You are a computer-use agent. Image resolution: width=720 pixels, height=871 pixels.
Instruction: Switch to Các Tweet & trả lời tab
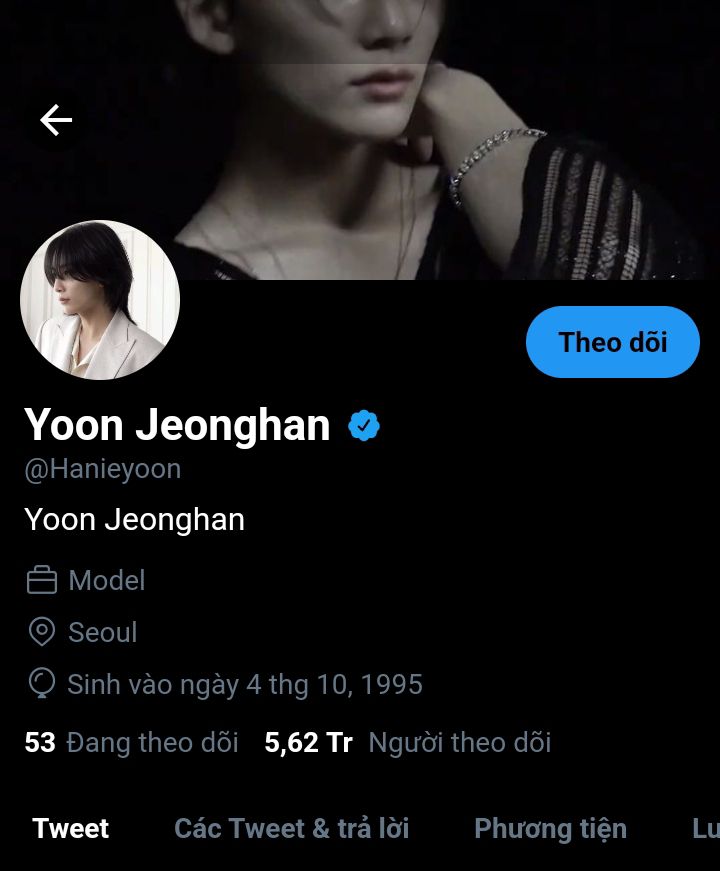click(x=291, y=828)
